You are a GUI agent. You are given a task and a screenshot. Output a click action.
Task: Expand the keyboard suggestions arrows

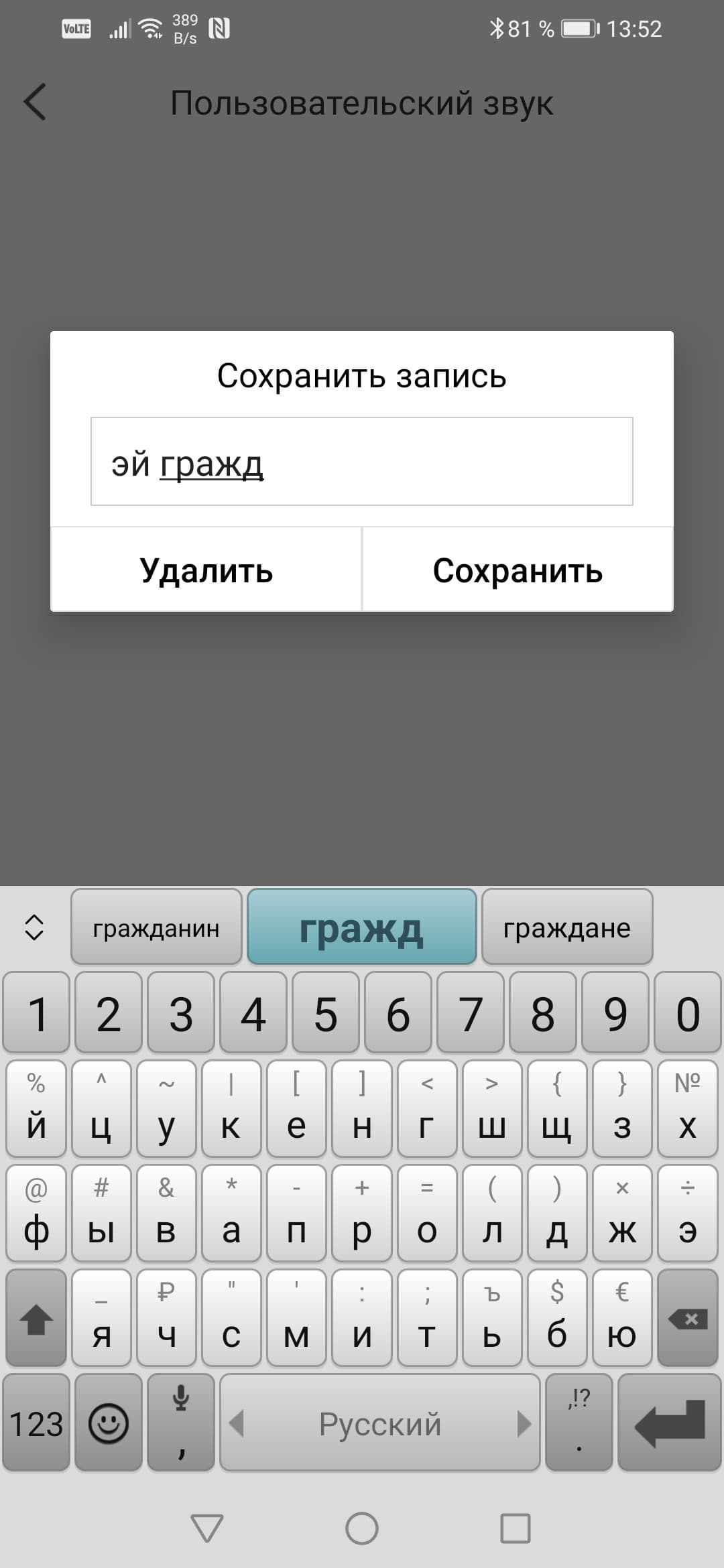tap(34, 927)
